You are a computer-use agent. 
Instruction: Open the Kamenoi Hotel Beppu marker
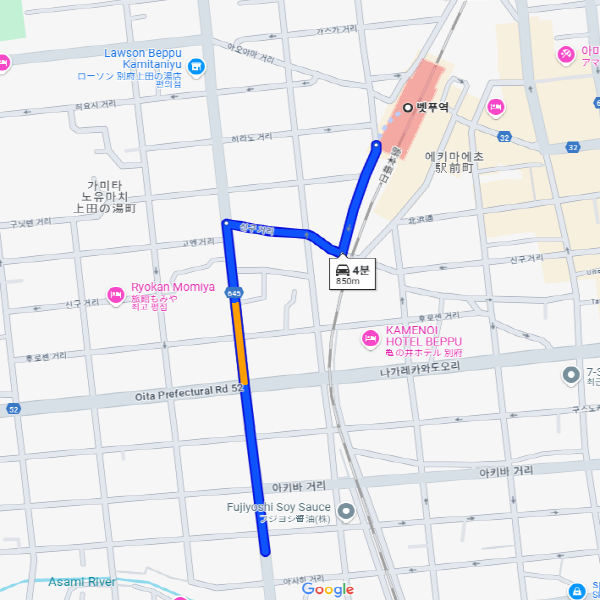[370, 340]
